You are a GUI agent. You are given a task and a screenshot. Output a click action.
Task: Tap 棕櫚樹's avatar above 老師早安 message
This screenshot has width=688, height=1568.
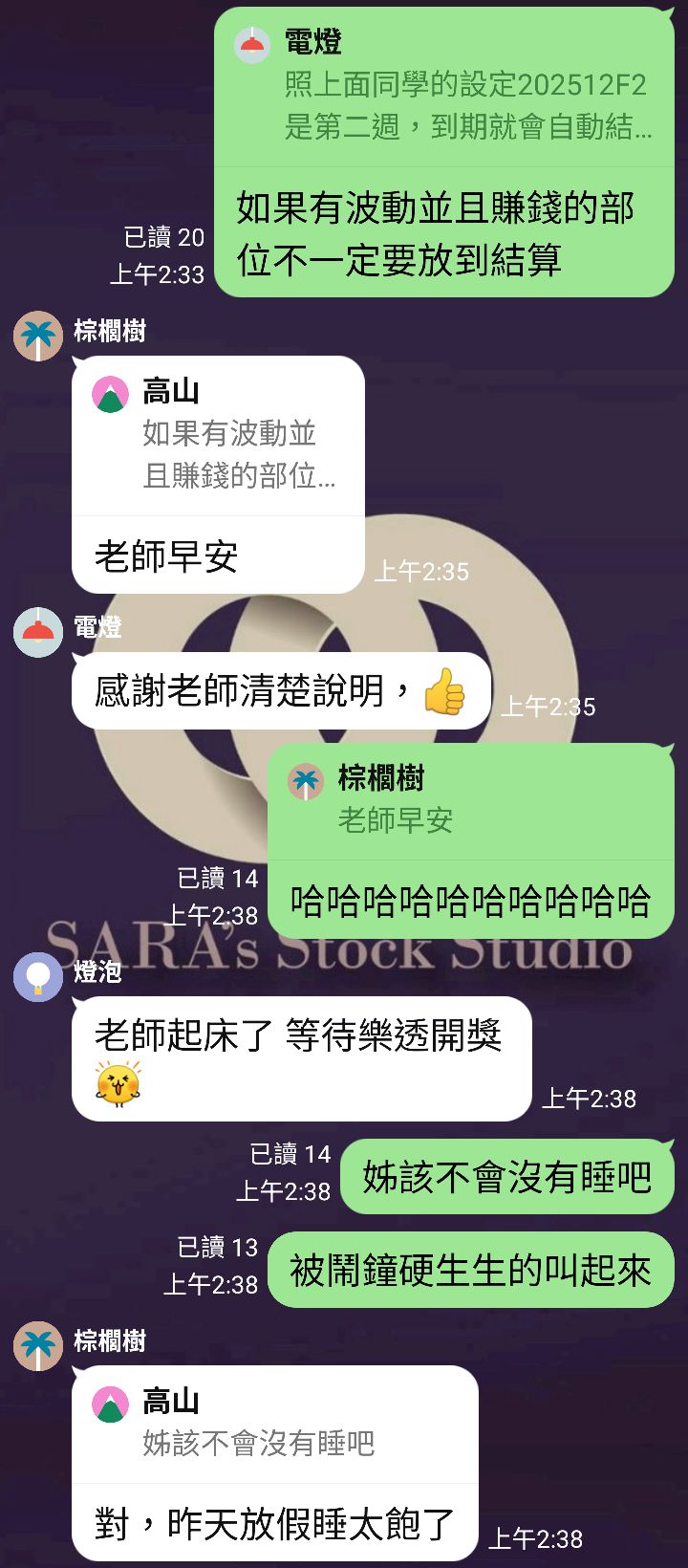tap(38, 337)
